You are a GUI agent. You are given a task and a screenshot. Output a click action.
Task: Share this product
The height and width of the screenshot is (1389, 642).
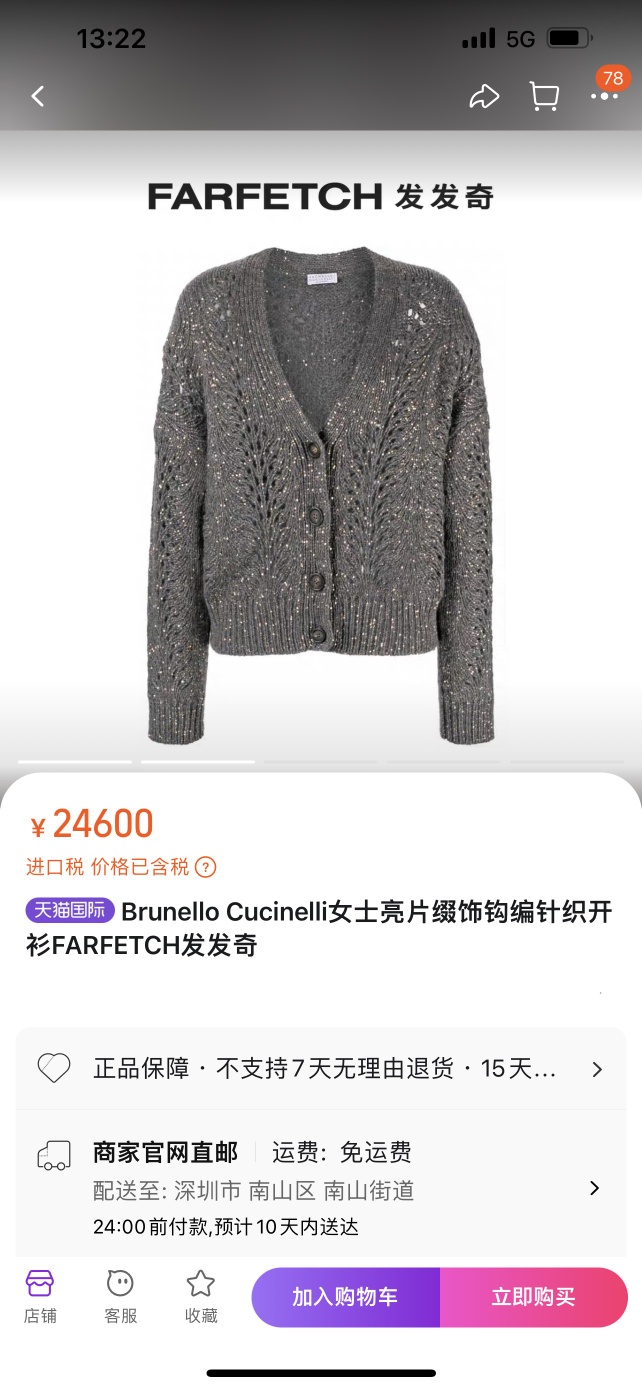484,96
